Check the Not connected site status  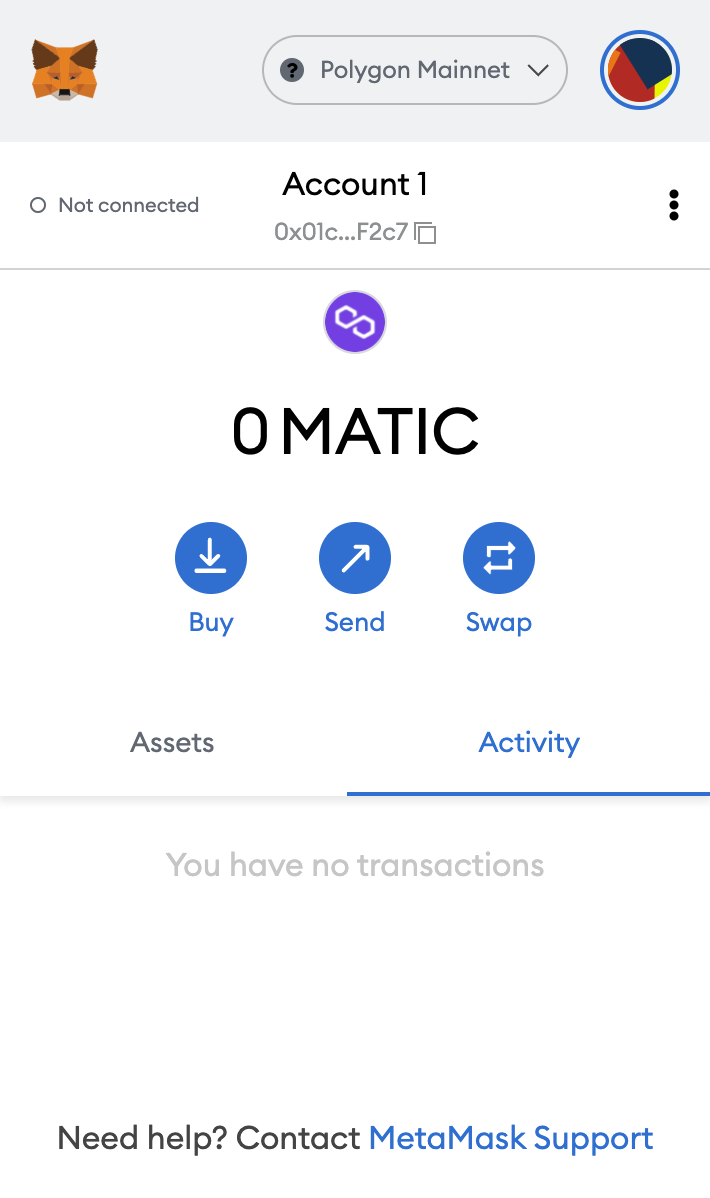pos(115,205)
